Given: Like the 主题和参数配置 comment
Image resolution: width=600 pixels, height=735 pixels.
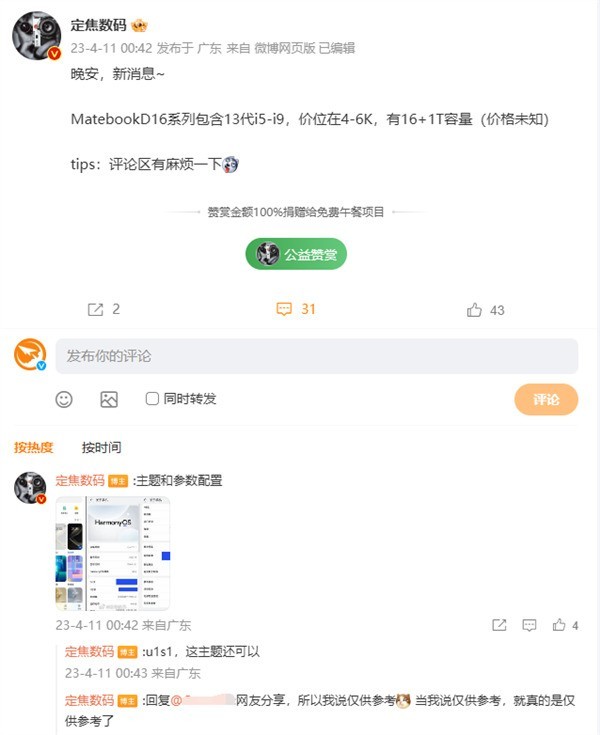Looking at the screenshot, I should 560,625.
